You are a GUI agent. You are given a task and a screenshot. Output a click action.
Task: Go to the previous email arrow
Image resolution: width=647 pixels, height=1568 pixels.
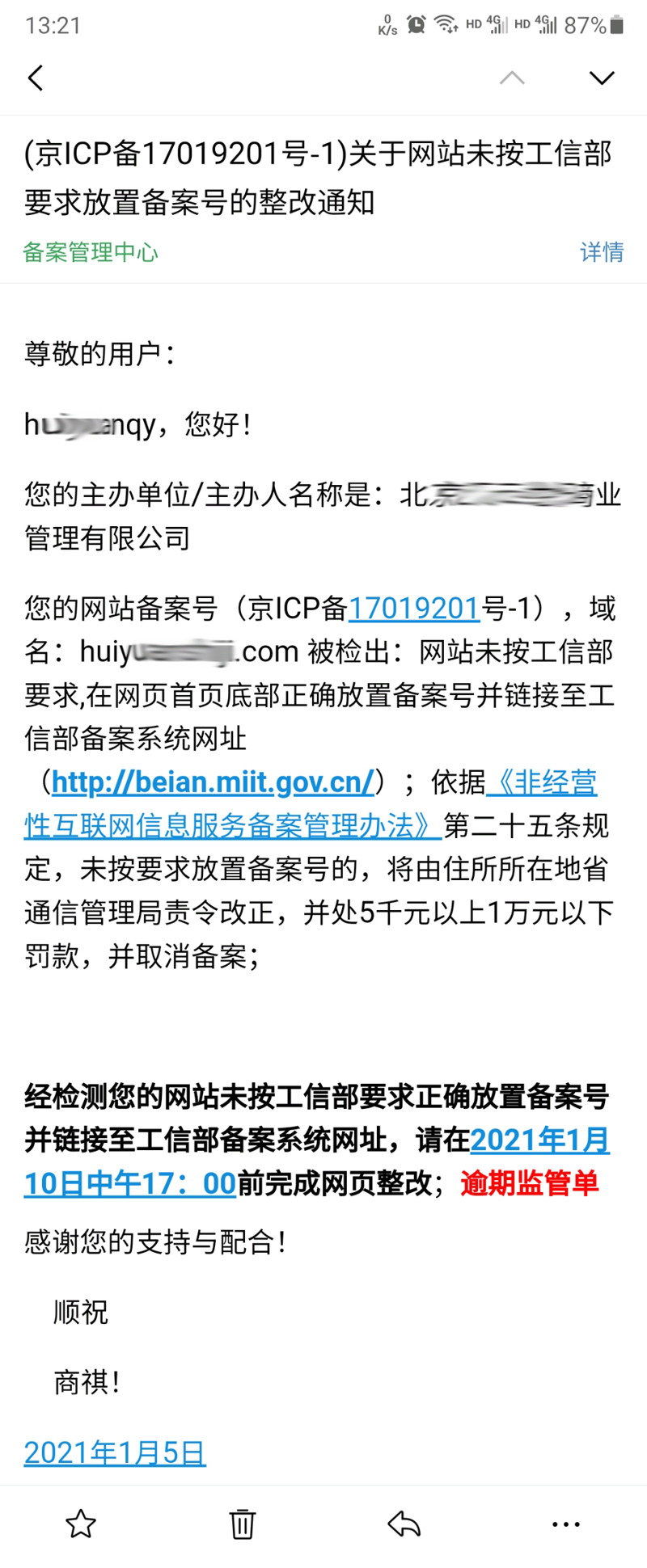pos(512,78)
